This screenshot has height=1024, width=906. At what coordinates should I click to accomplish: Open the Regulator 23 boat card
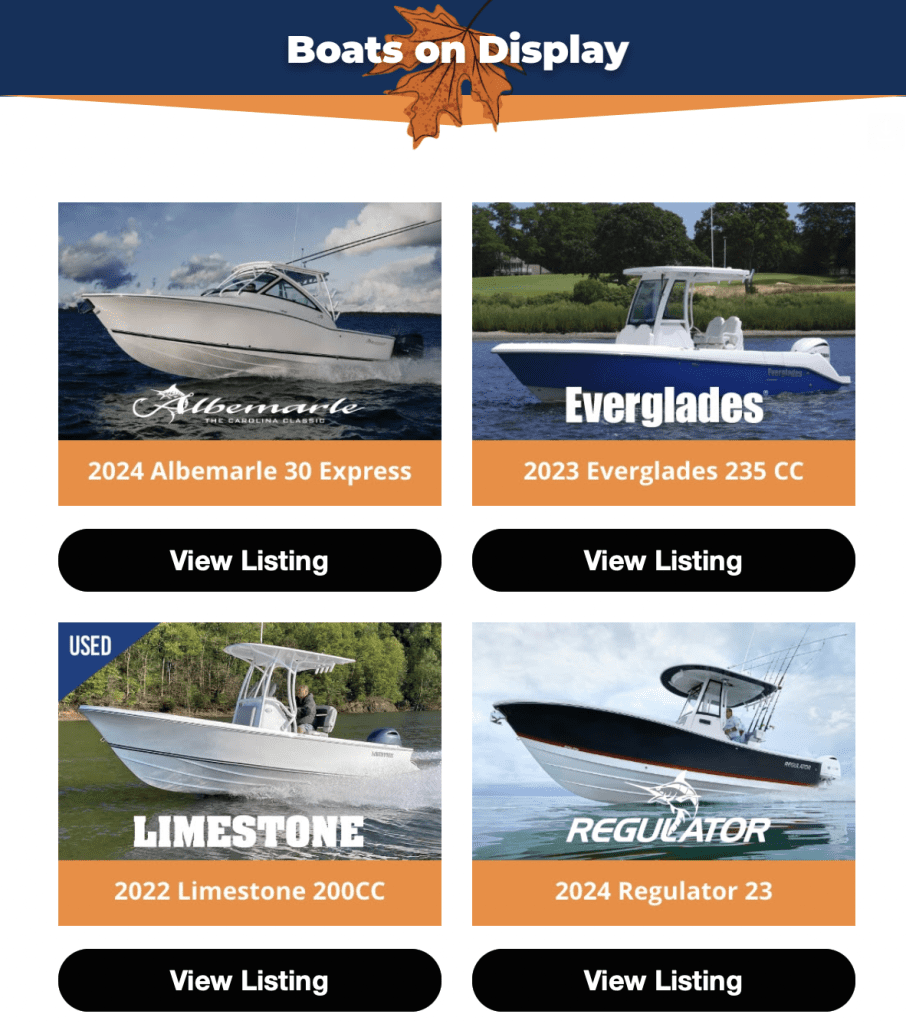663,750
